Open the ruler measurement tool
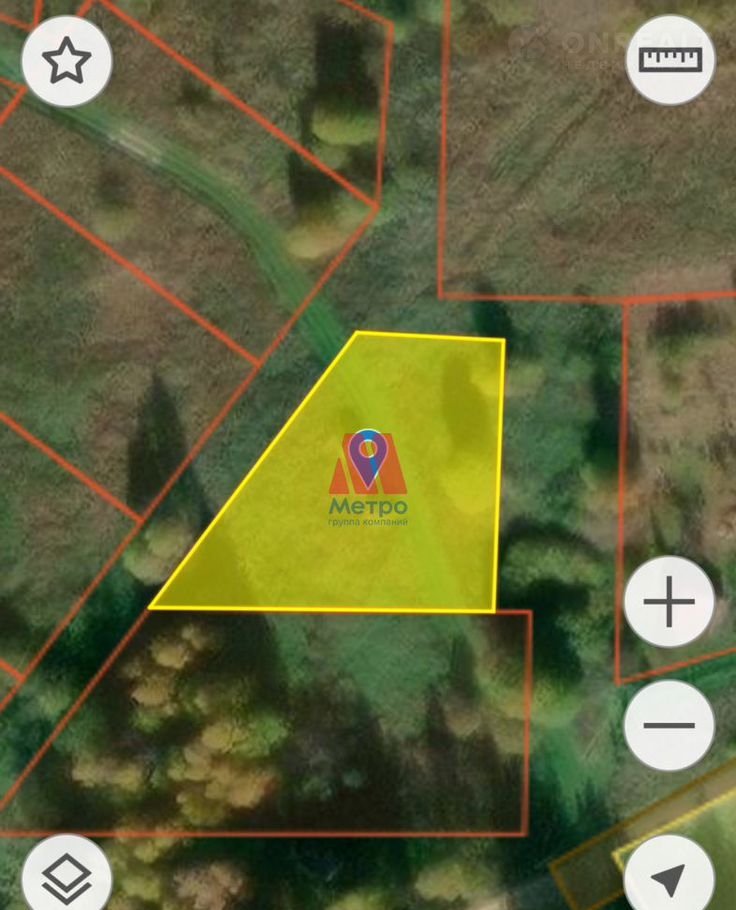736x910 pixels. (671, 60)
